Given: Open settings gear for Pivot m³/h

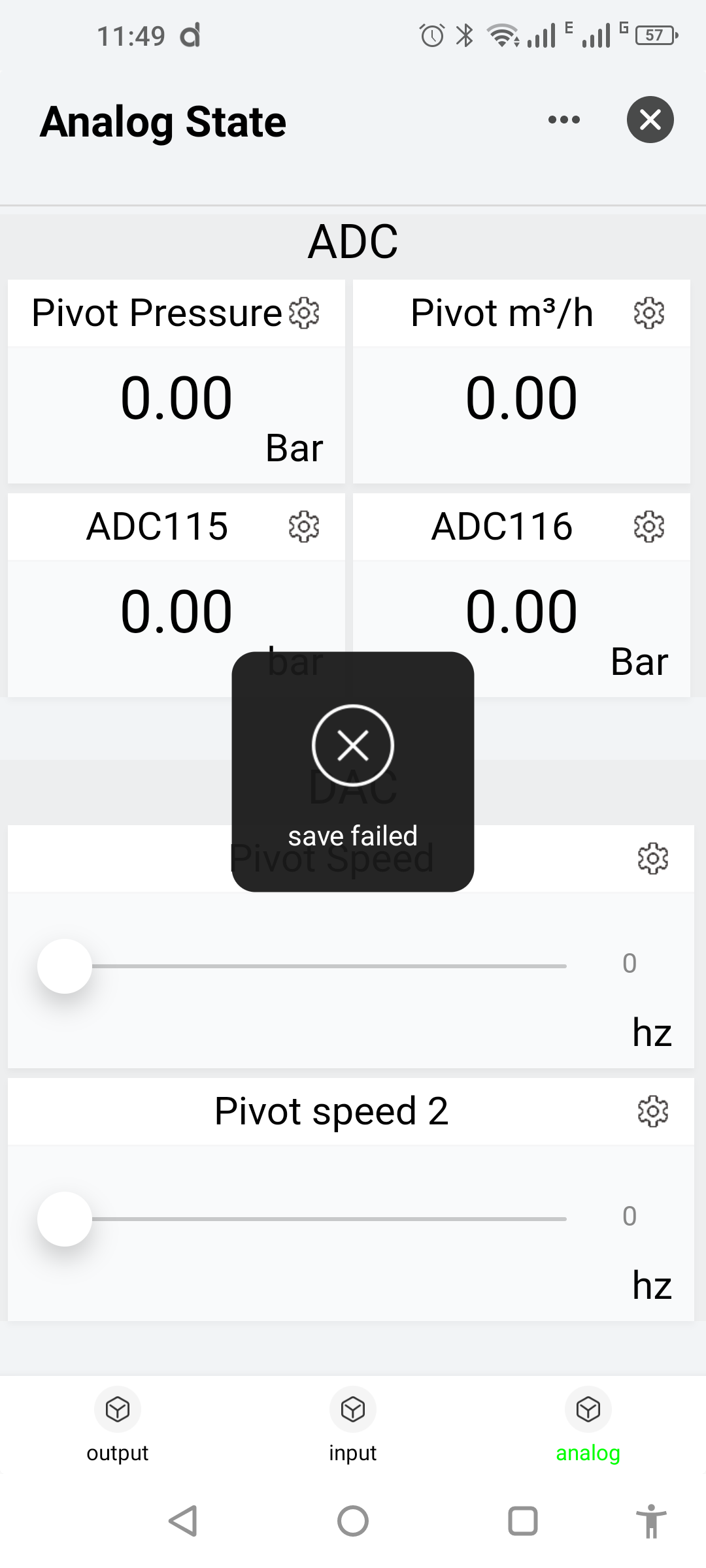Looking at the screenshot, I should pyautogui.click(x=649, y=313).
